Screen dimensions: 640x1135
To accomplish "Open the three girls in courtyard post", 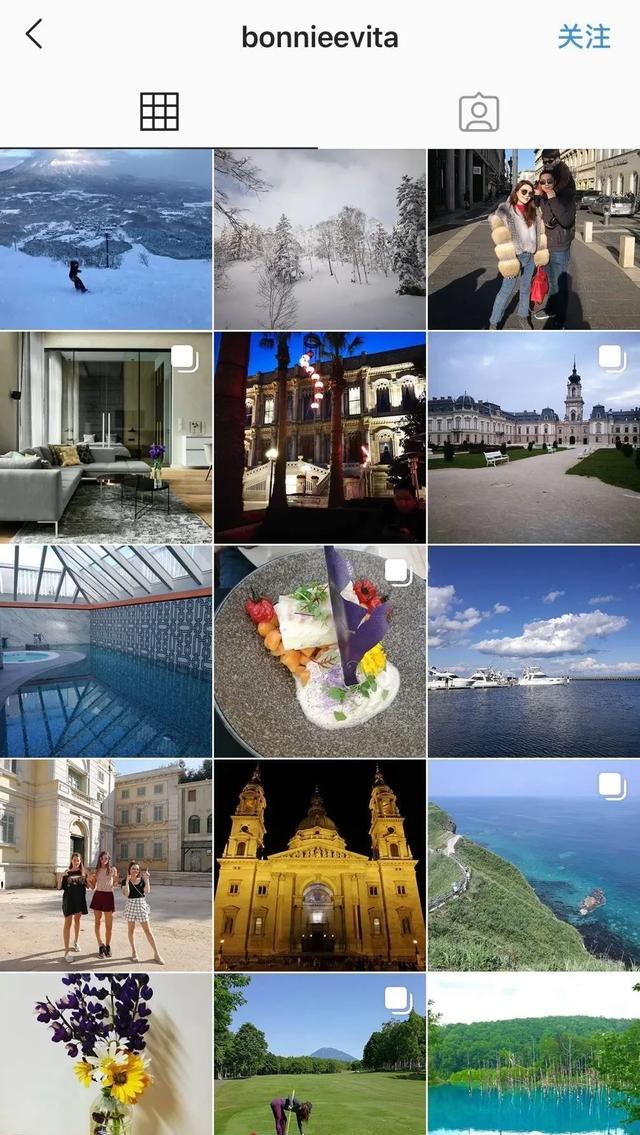I will click(x=106, y=865).
